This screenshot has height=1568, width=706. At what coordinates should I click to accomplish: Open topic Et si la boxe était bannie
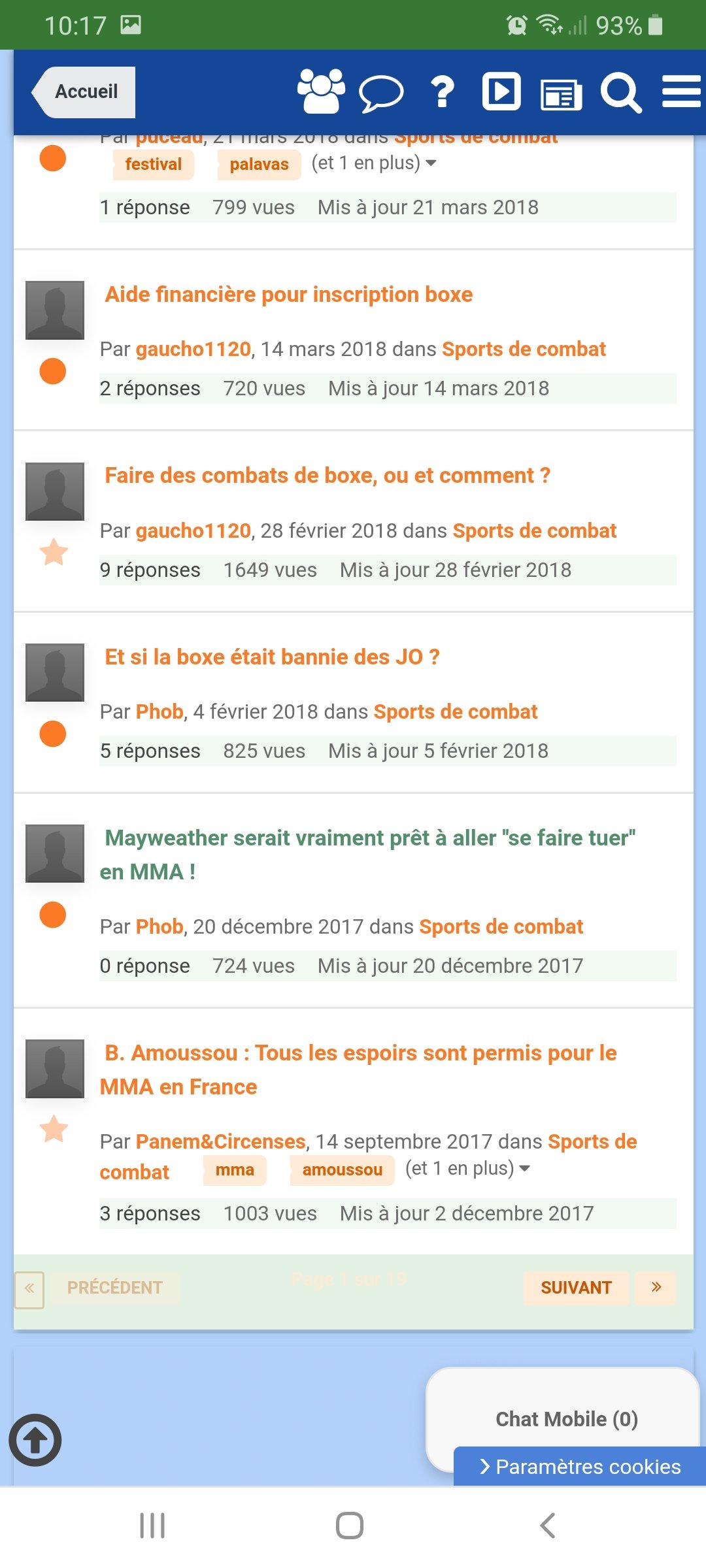(272, 657)
